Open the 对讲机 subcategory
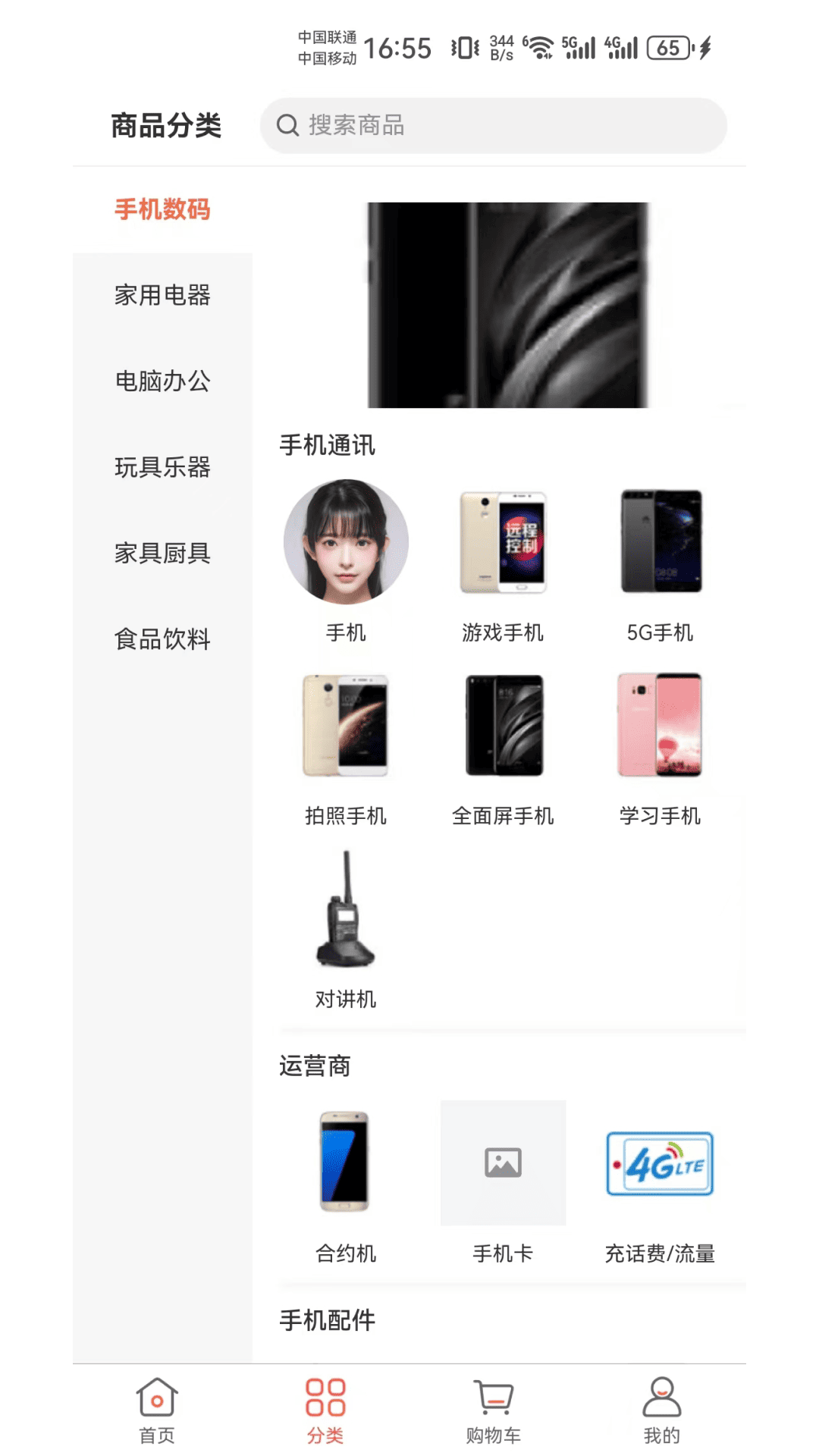Viewport: 819px width, 1456px height. pos(346,928)
